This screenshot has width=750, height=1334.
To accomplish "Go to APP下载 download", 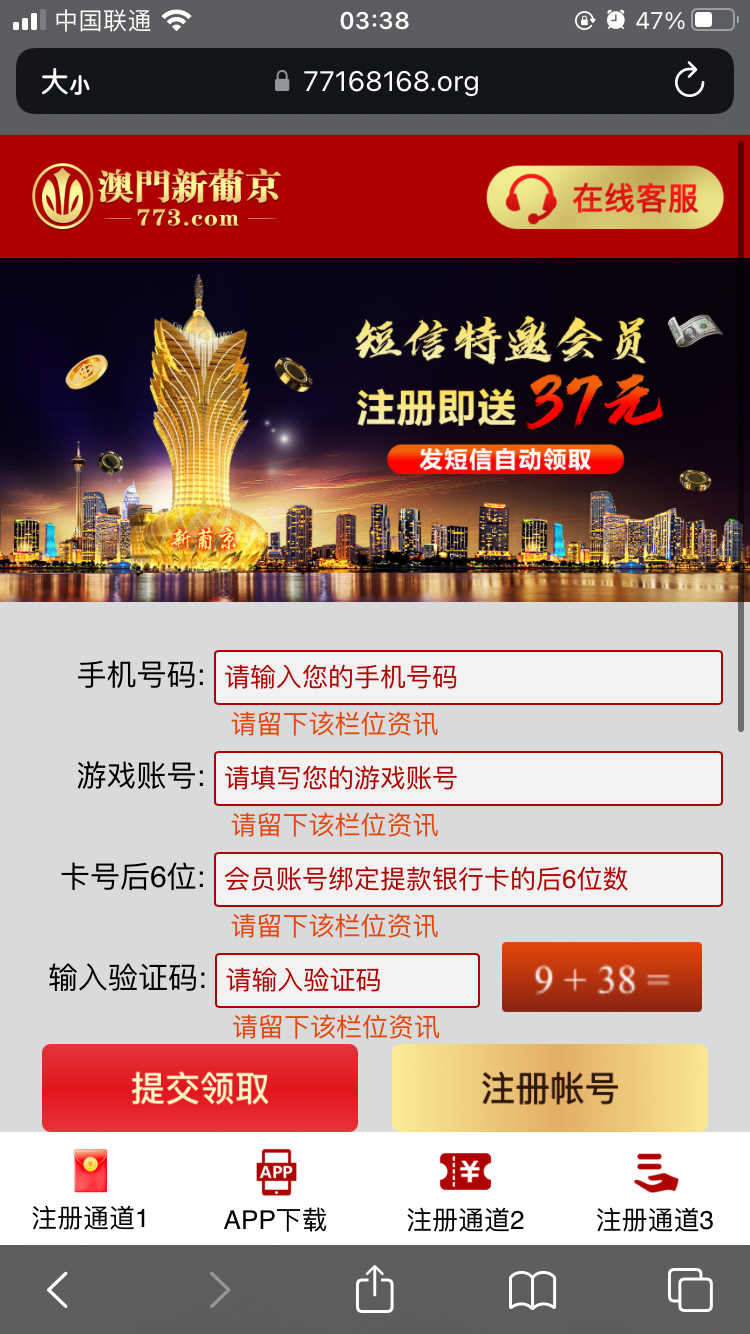I will pos(276,1191).
